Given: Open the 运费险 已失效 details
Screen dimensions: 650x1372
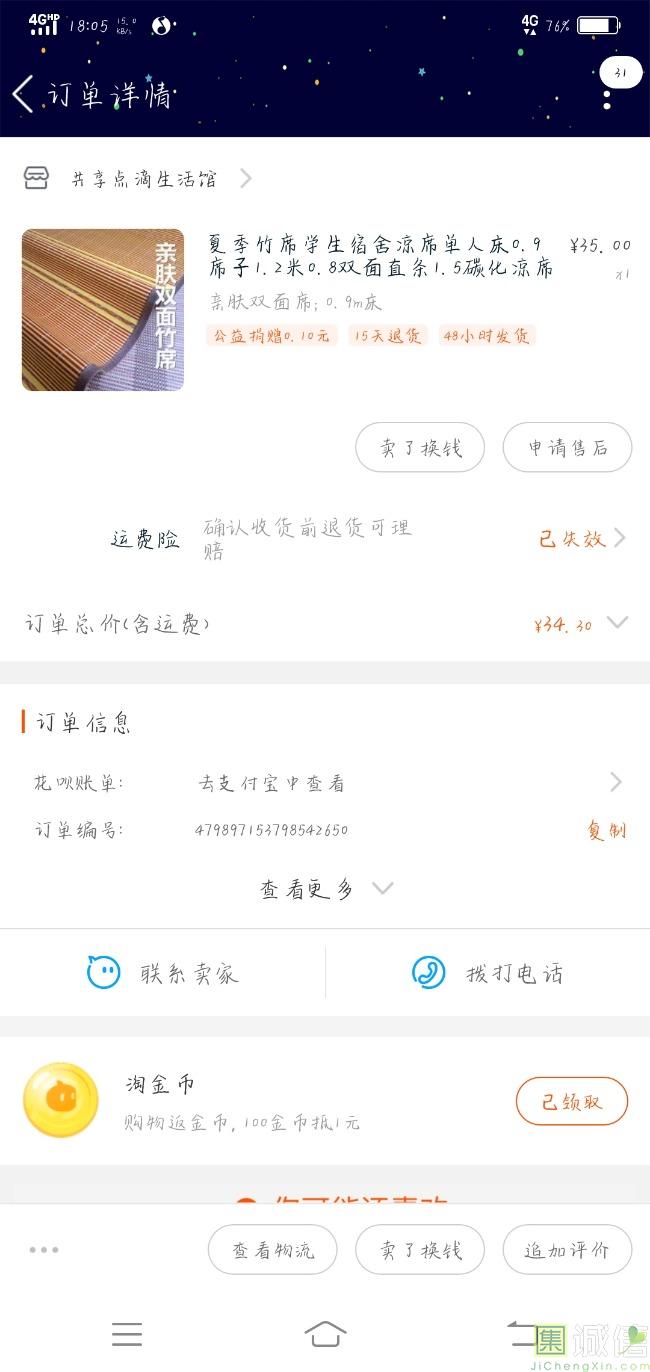Looking at the screenshot, I should click(582, 538).
